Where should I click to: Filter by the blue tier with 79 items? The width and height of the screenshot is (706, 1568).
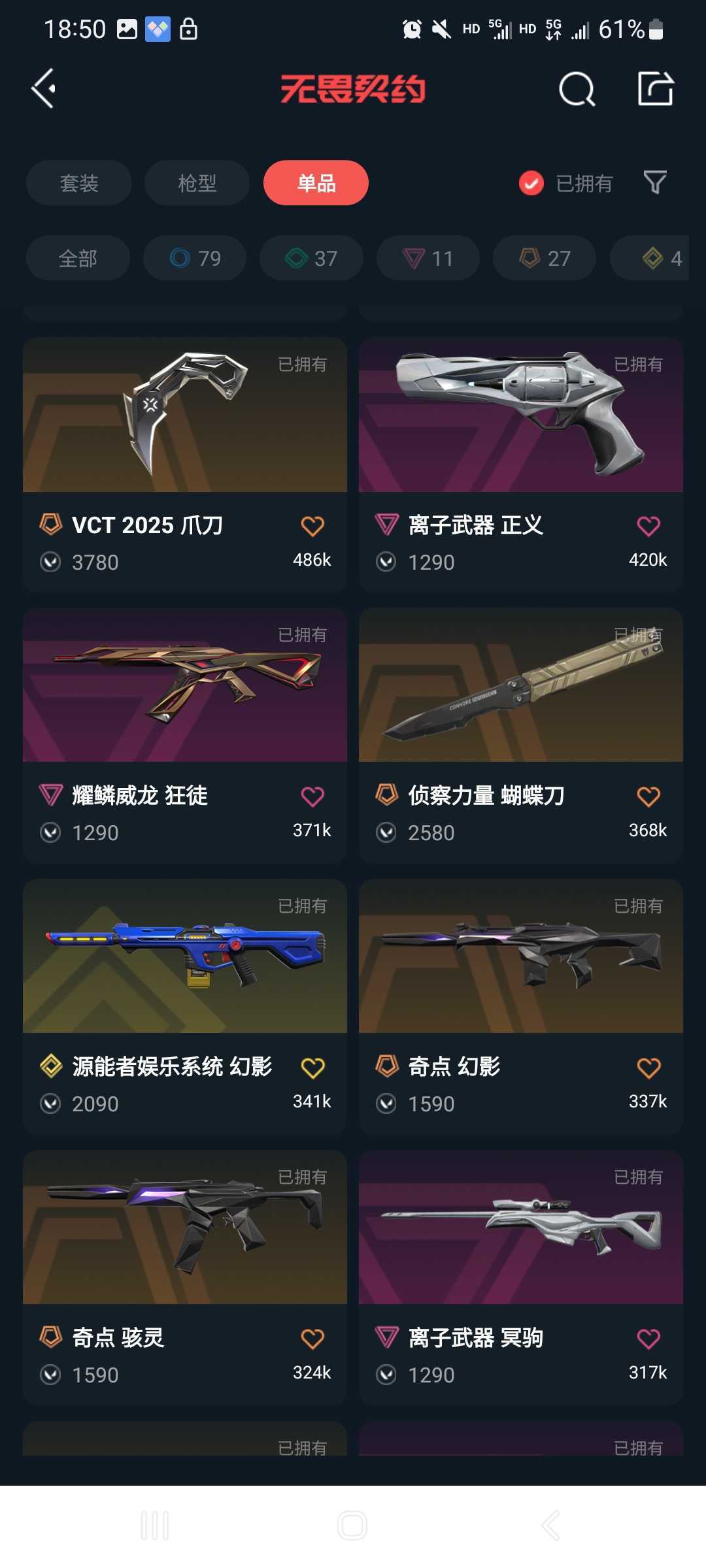tap(195, 259)
